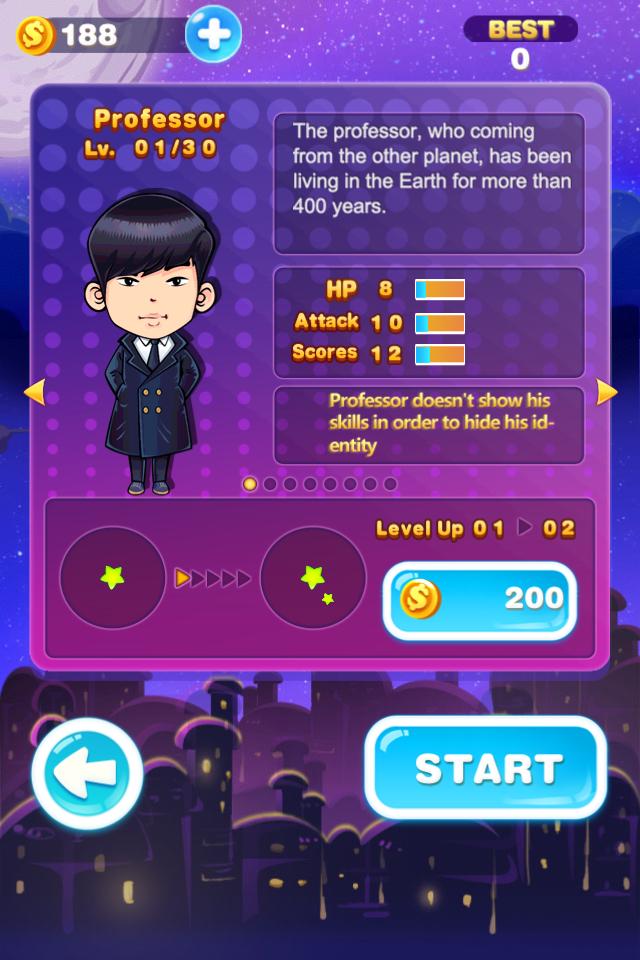The width and height of the screenshot is (640, 960).
Task: Go back with the round arrow button
Action: [x=87, y=772]
